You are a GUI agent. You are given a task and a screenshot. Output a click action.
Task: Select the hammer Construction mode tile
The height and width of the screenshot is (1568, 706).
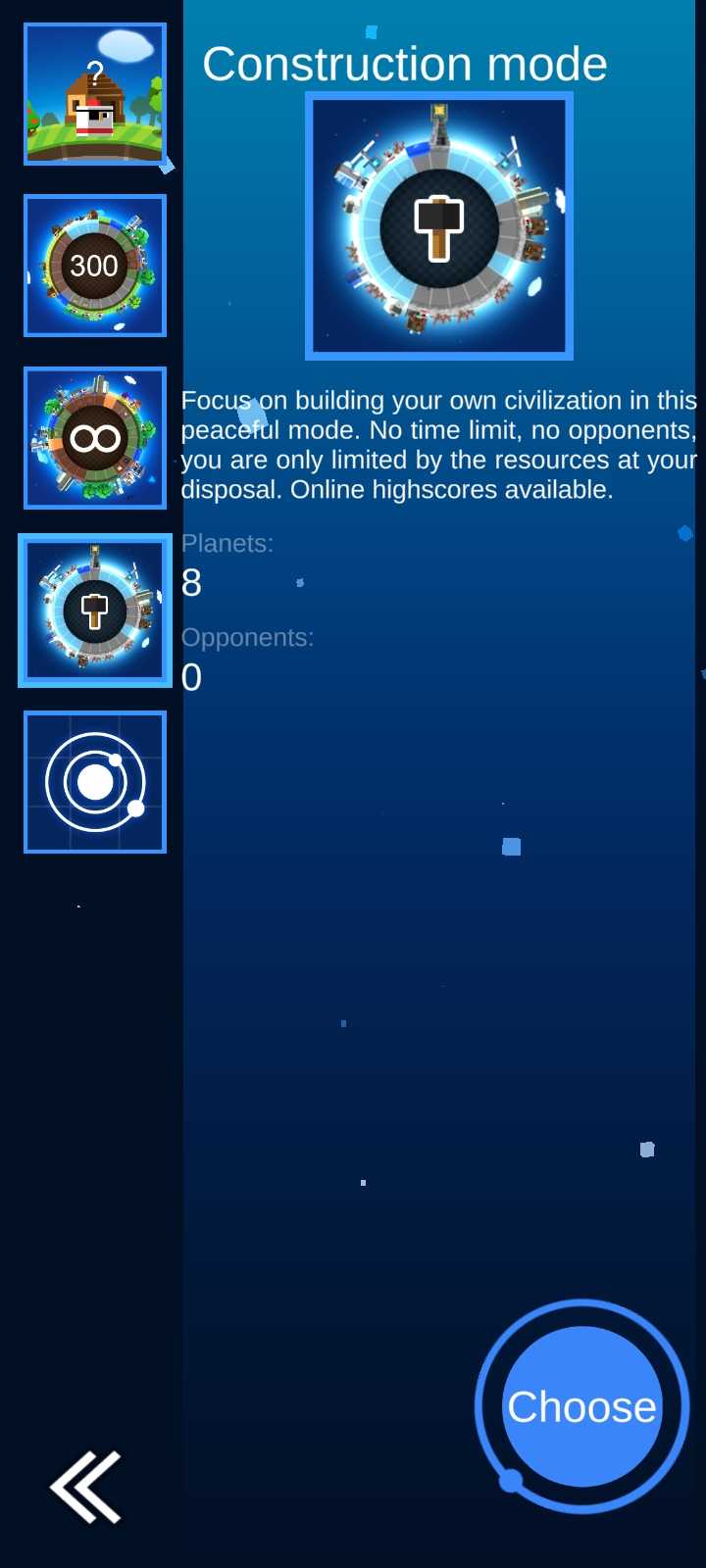tap(95, 611)
